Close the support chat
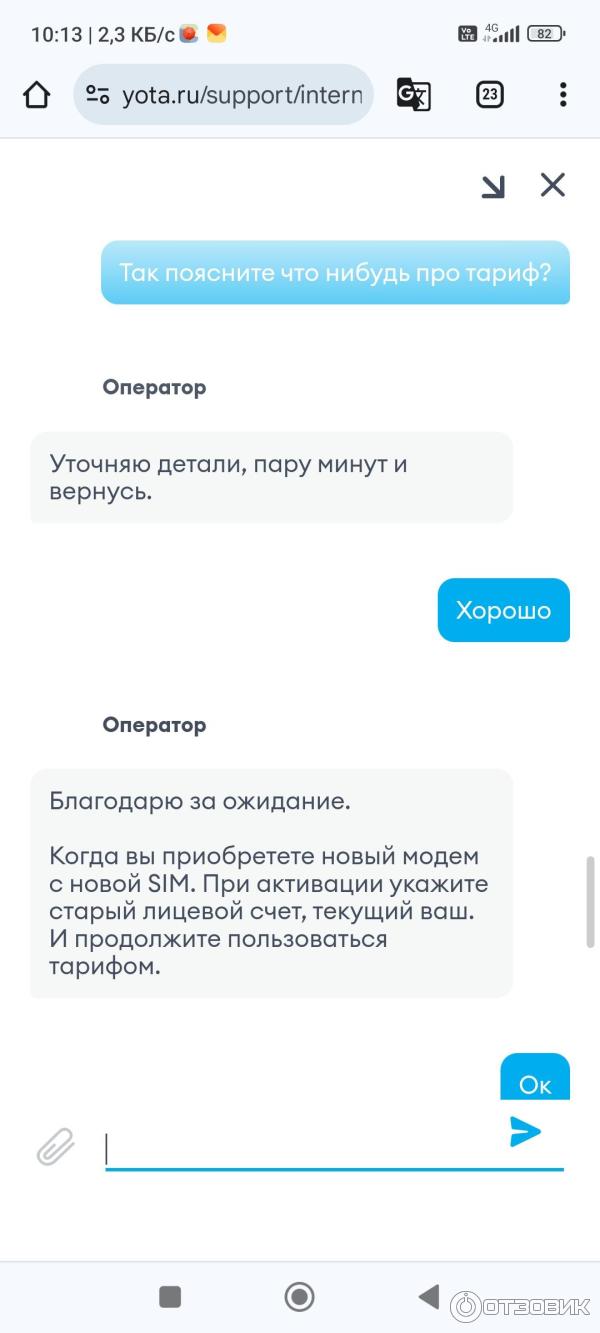Screen dimensions: 600x1333 tap(553, 185)
